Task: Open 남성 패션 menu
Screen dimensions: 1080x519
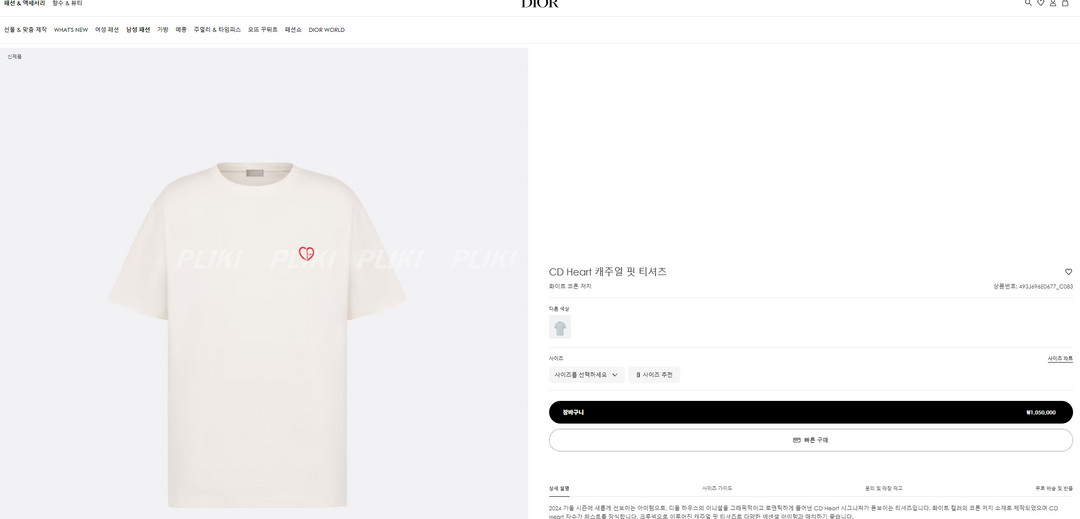Action: (138, 30)
